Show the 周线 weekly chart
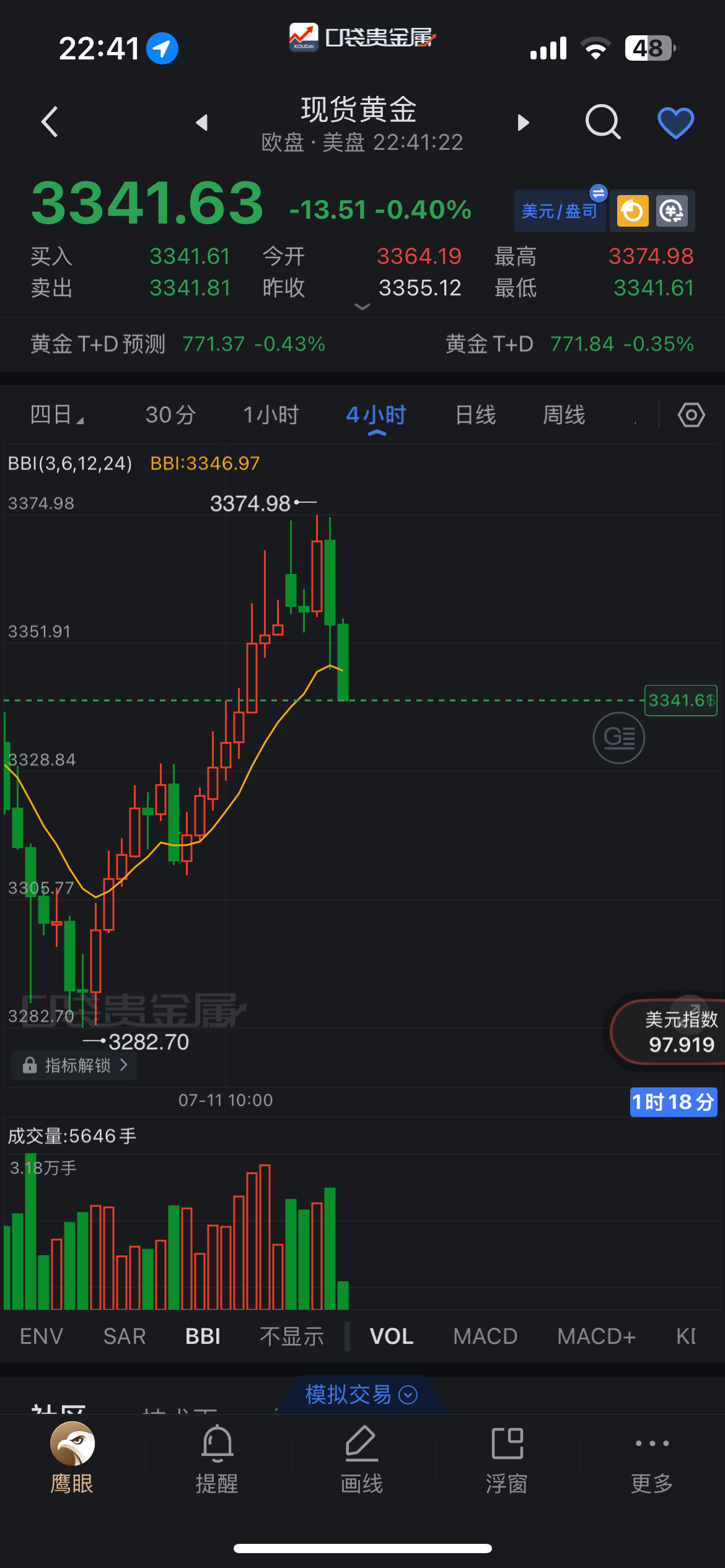 pyautogui.click(x=563, y=414)
